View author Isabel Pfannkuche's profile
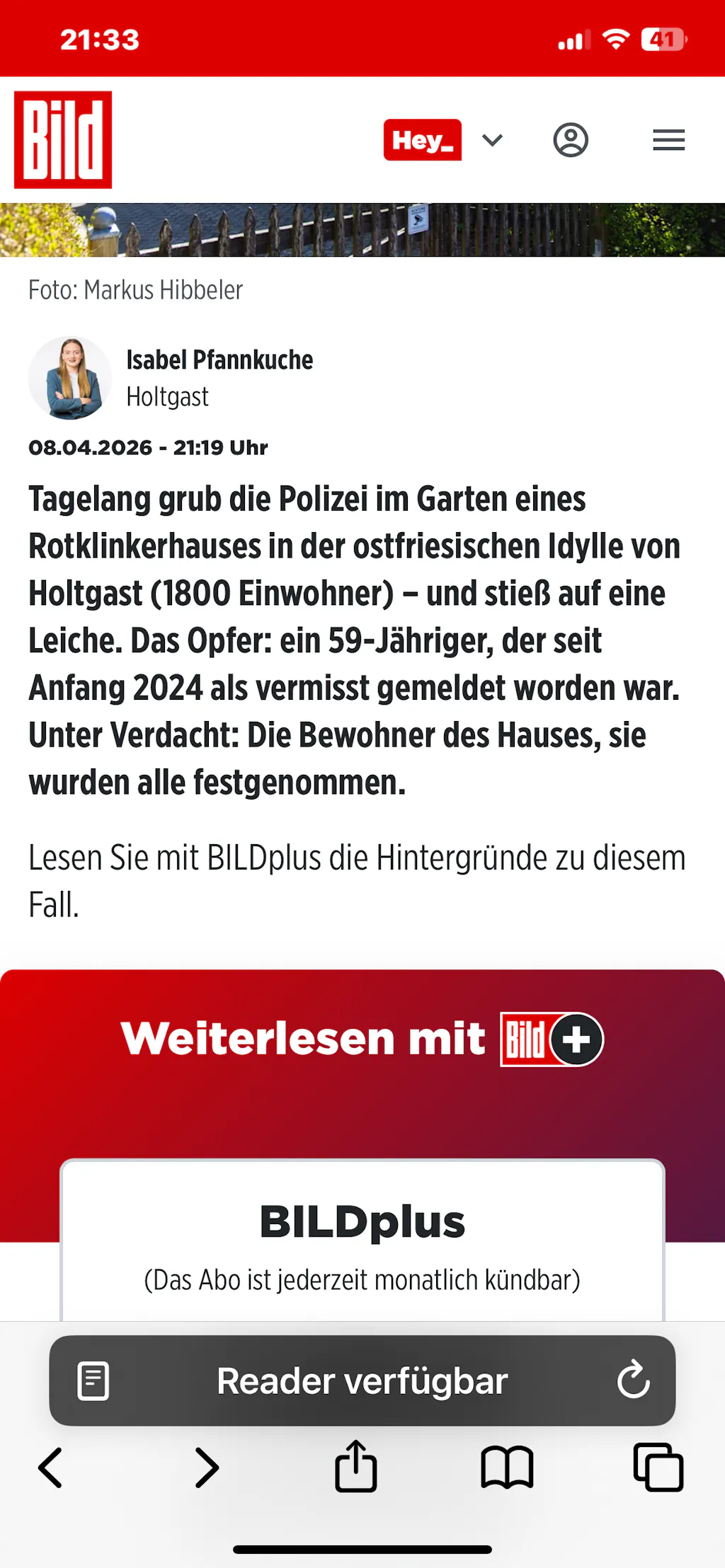 [x=219, y=360]
